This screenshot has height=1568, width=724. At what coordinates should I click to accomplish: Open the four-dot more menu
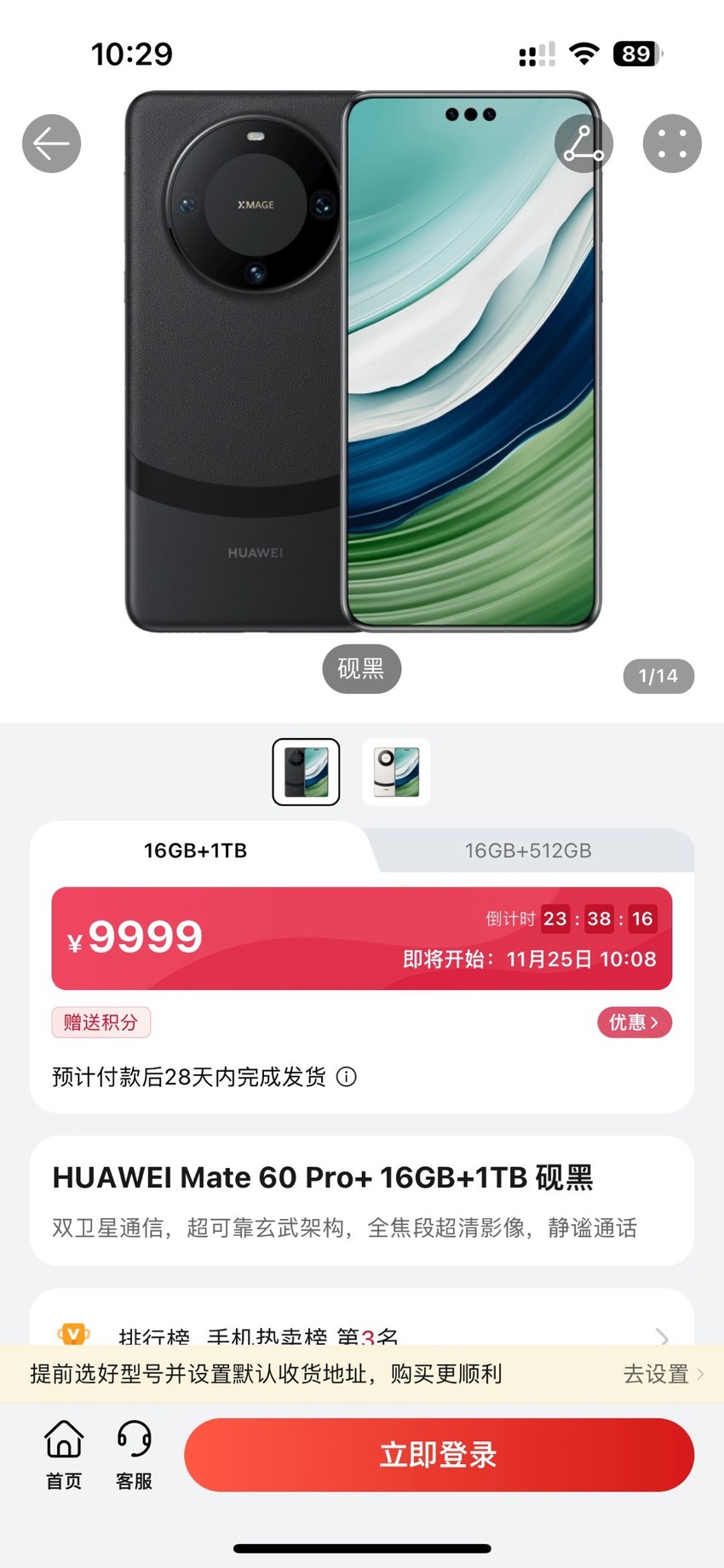pyautogui.click(x=672, y=143)
